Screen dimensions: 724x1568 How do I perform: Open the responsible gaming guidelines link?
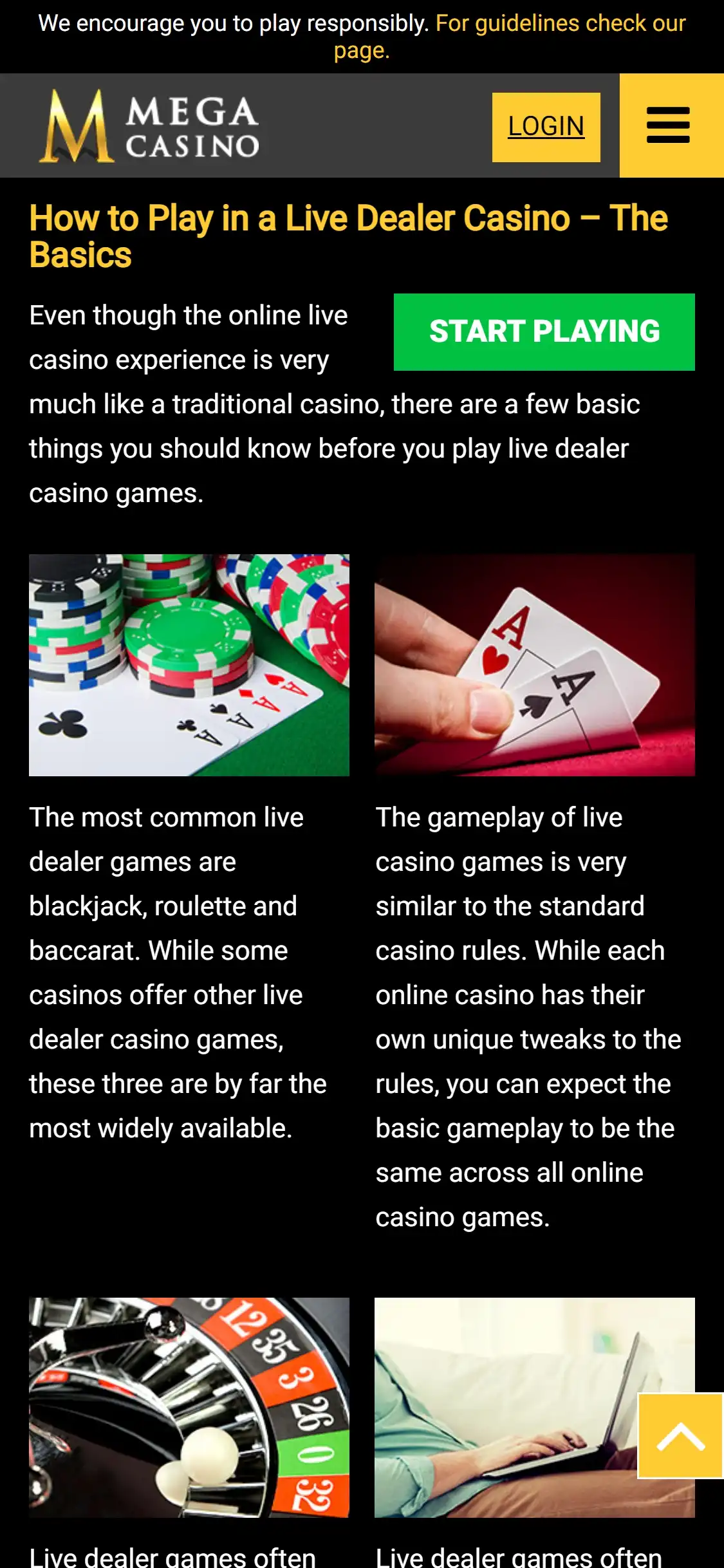click(560, 24)
